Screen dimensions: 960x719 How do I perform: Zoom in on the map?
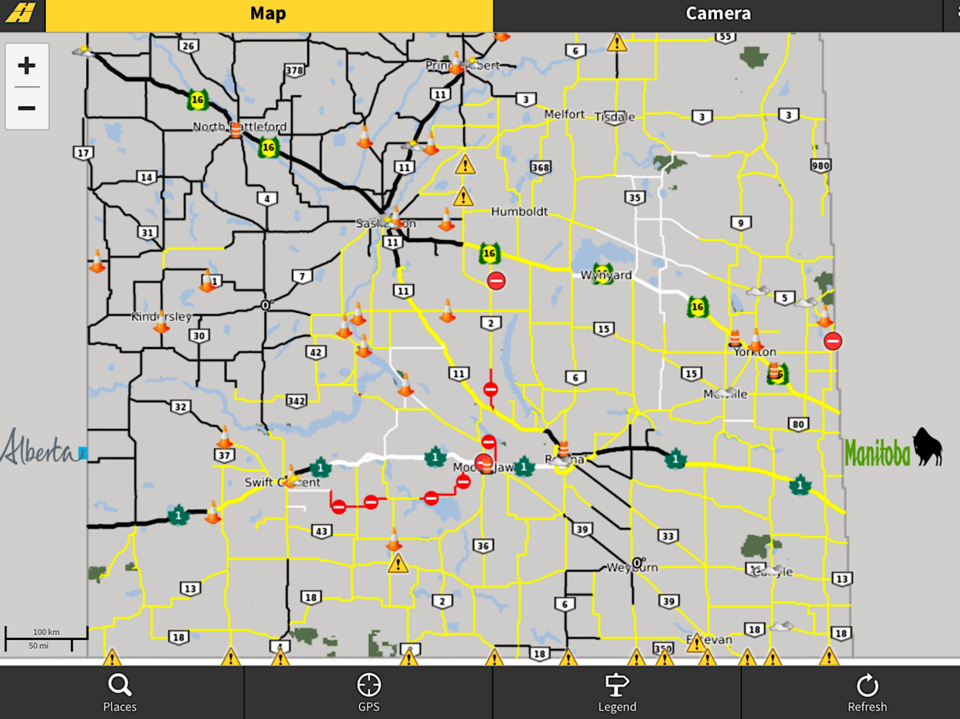(27, 67)
